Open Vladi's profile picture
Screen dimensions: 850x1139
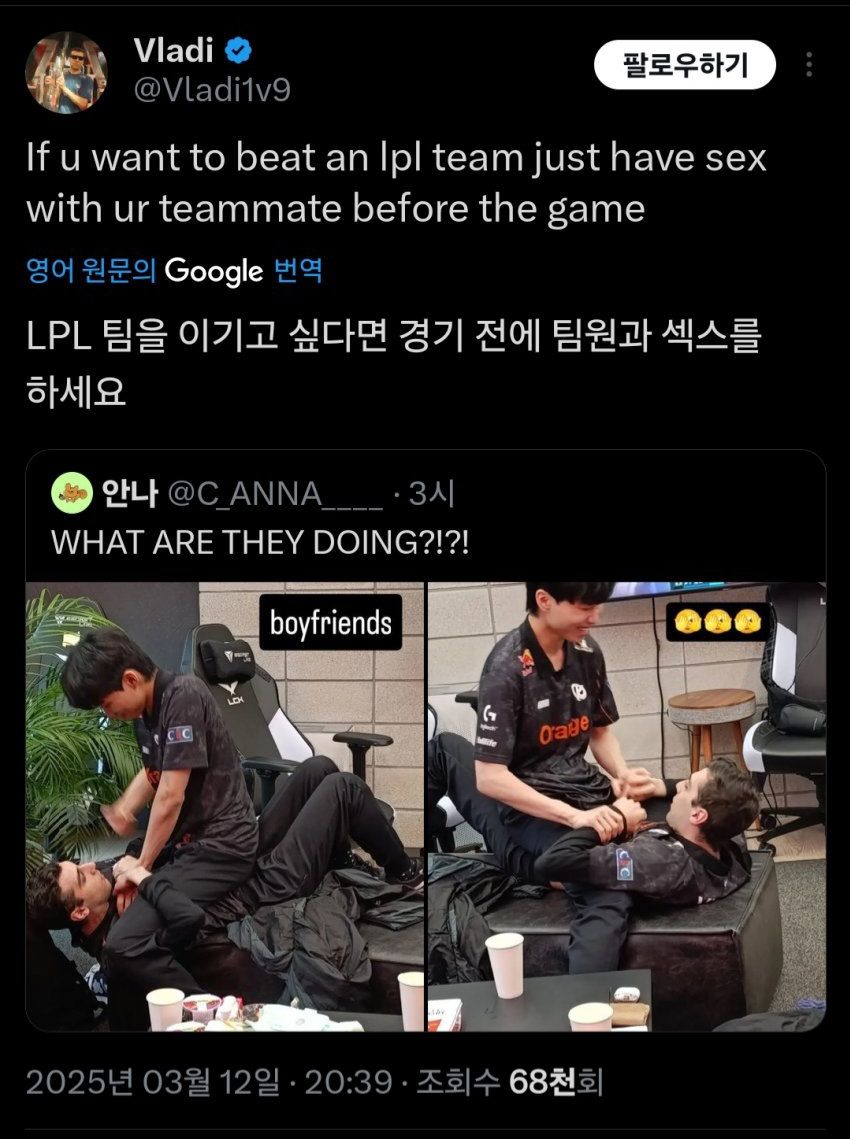(x=66, y=72)
